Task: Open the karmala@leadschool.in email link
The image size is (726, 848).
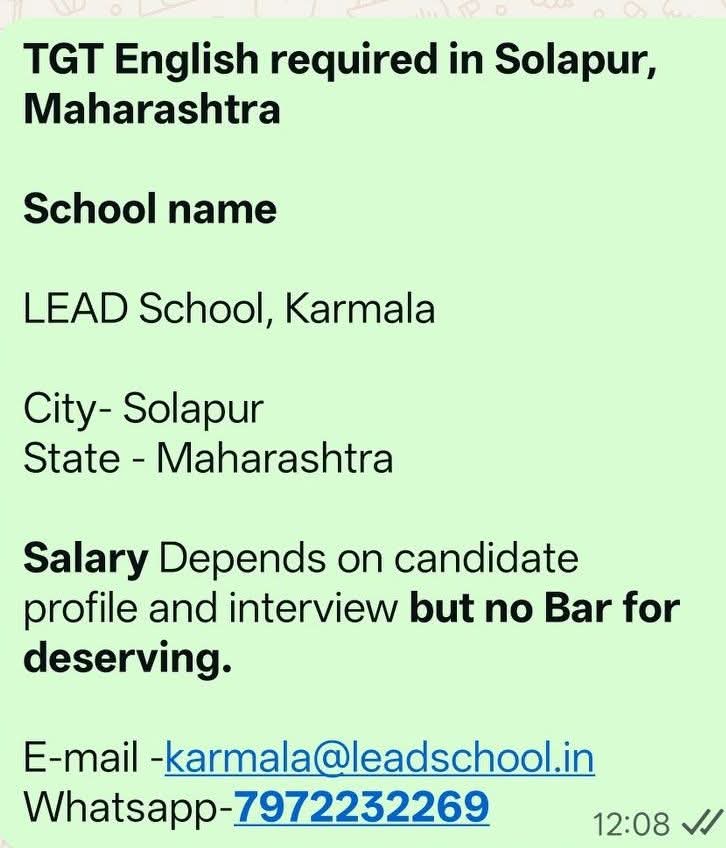Action: pyautogui.click(x=379, y=759)
